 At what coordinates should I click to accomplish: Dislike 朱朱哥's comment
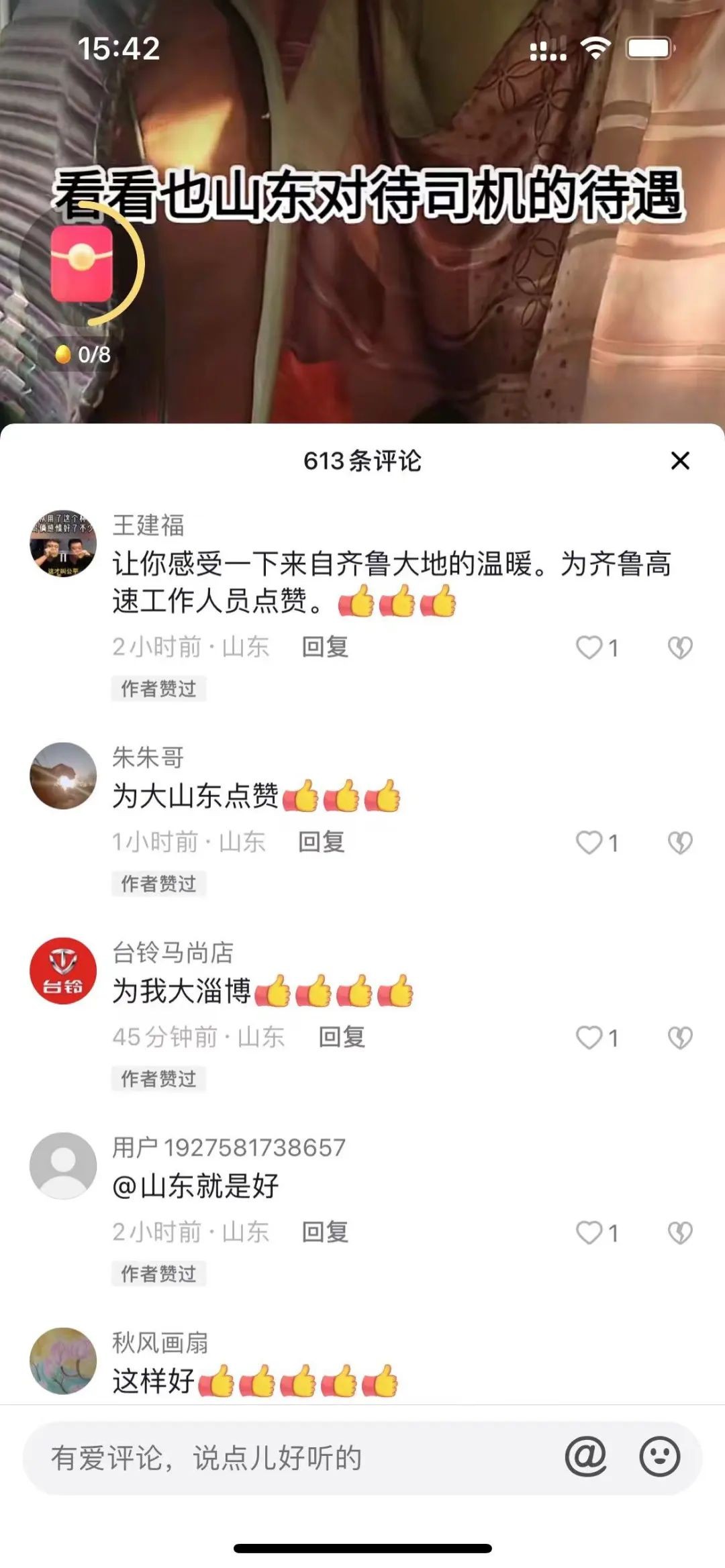[680, 843]
